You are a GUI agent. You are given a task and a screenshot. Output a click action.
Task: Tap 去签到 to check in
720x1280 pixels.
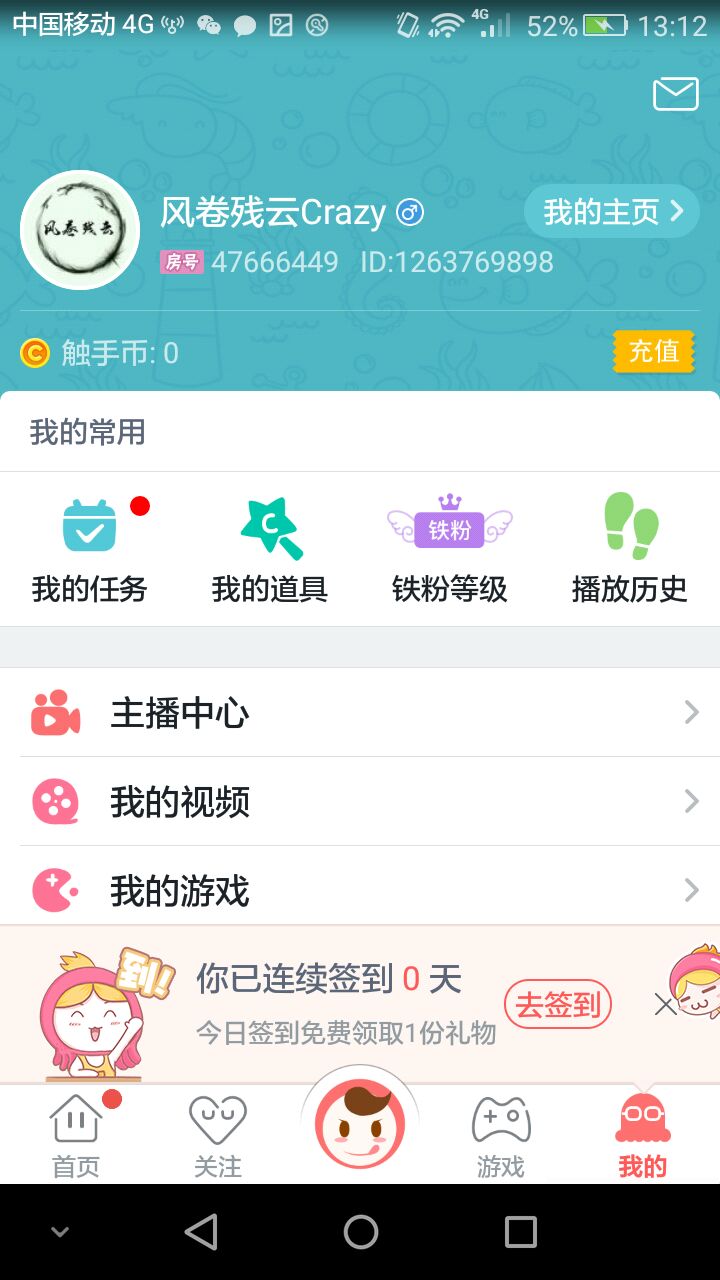tap(558, 1004)
